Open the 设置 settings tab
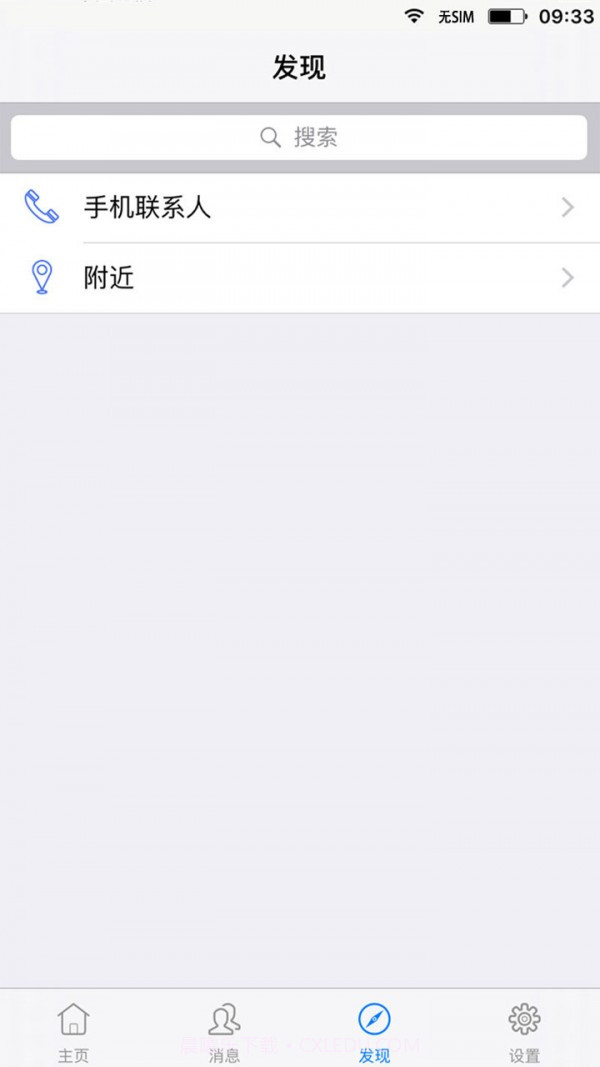The image size is (600, 1067). 524,1030
